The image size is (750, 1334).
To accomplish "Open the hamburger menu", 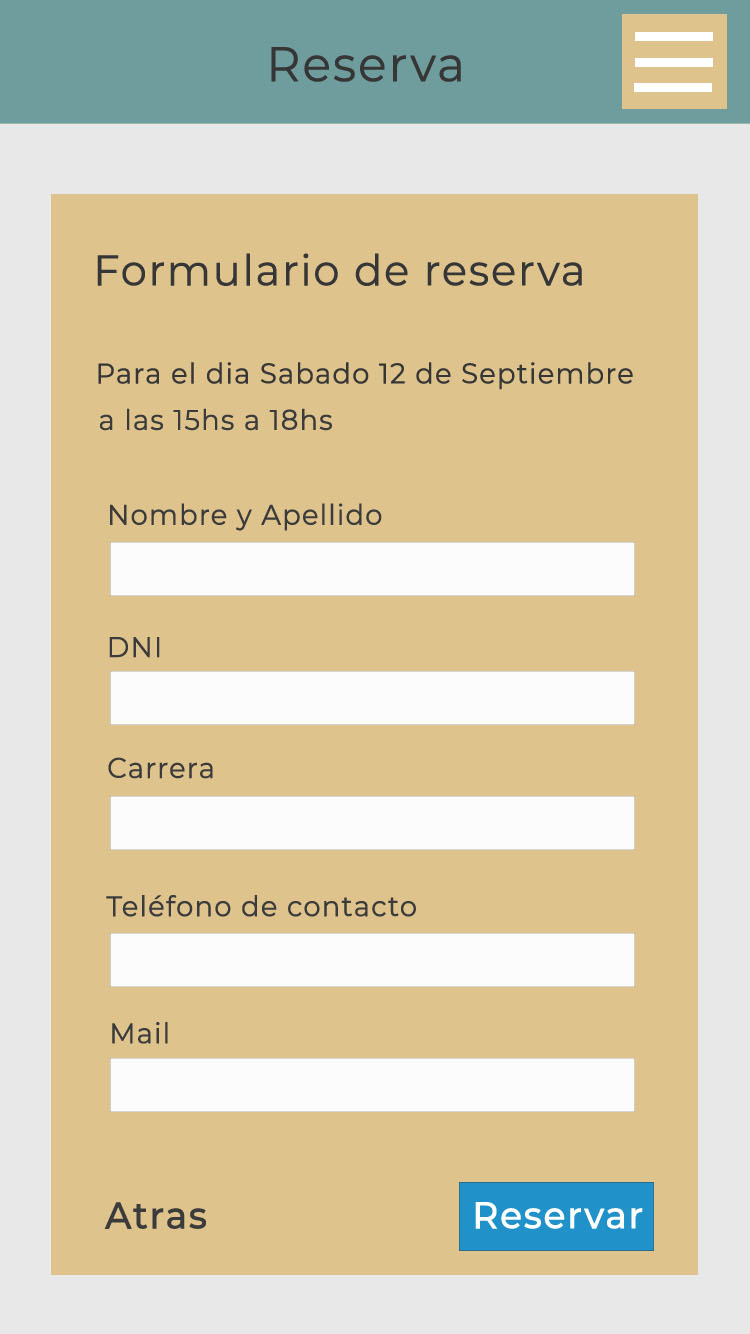I will (674, 62).
